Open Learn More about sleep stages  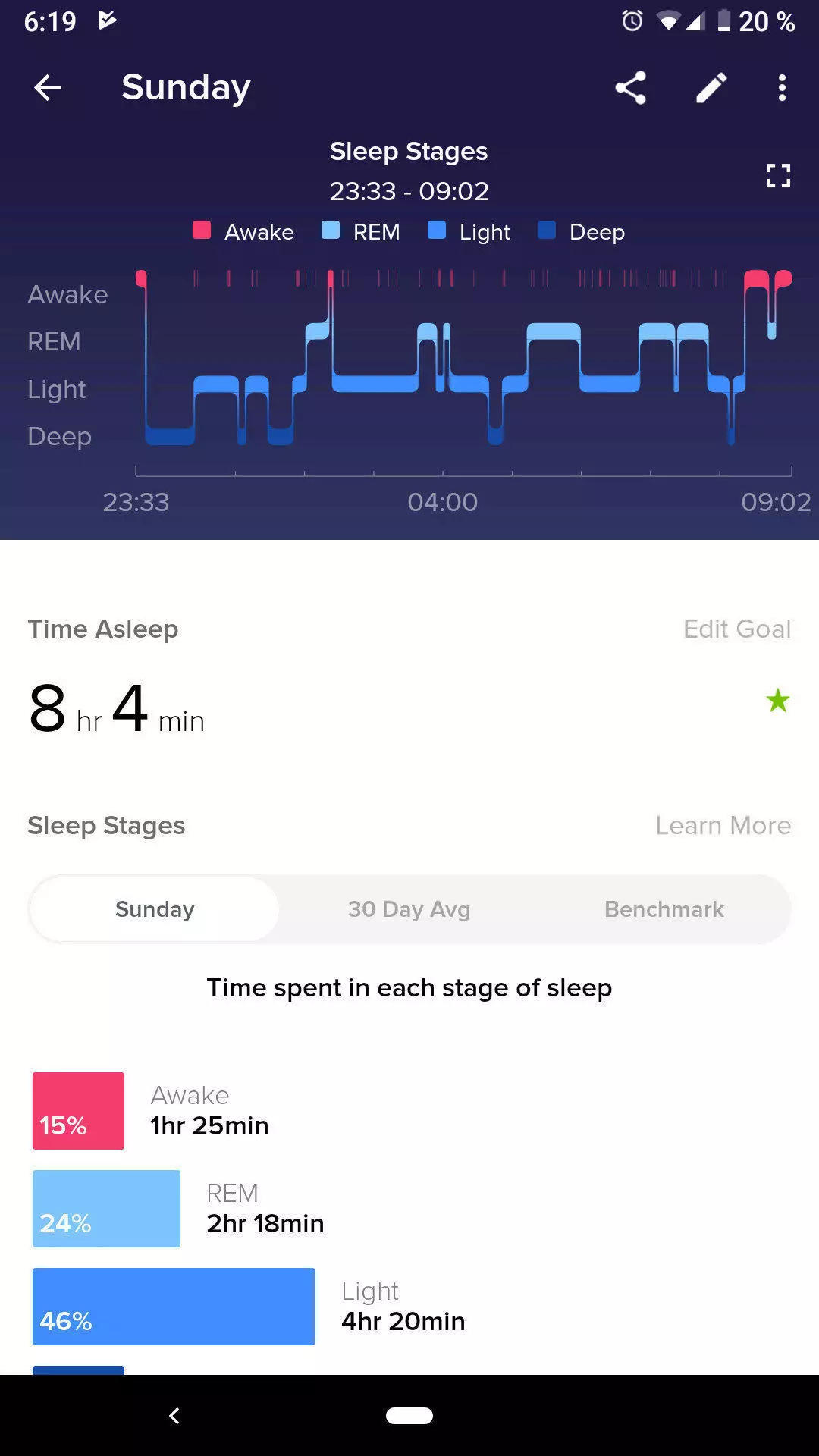click(x=723, y=825)
